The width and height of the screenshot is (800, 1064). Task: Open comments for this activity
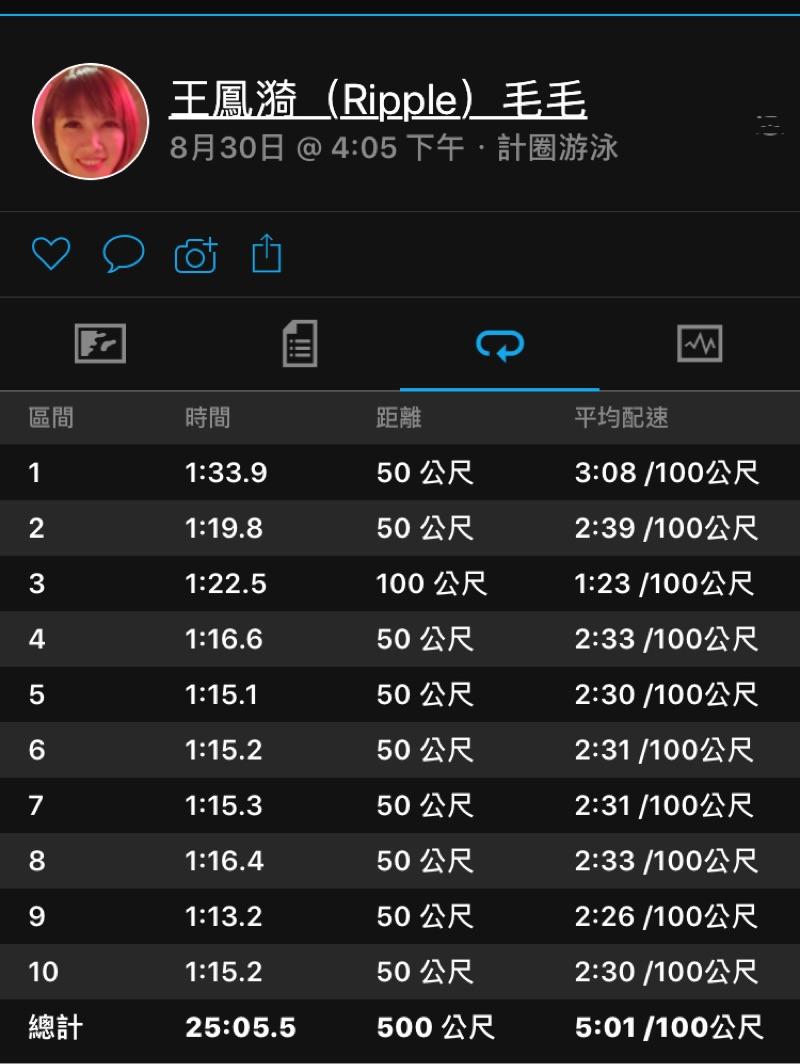coord(124,254)
